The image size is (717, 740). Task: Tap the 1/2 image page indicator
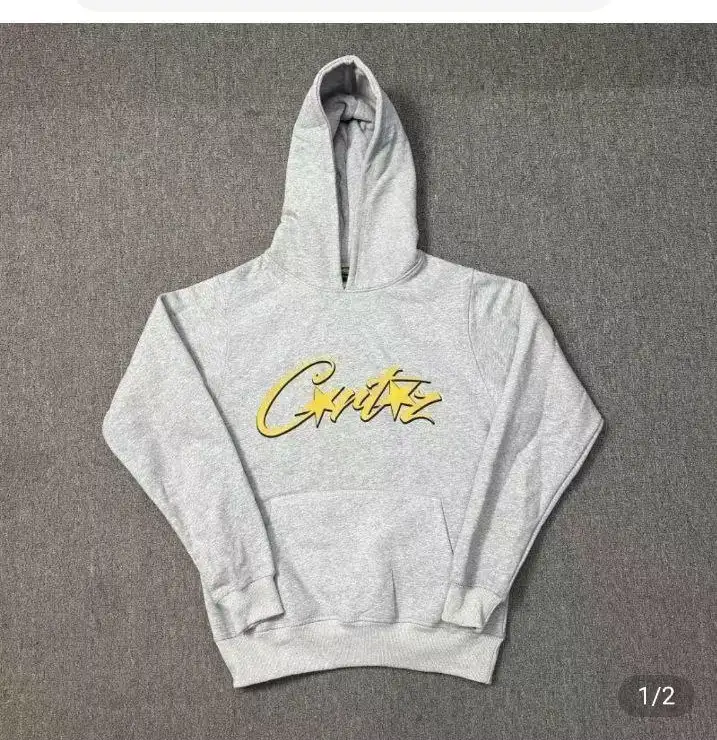[656, 695]
